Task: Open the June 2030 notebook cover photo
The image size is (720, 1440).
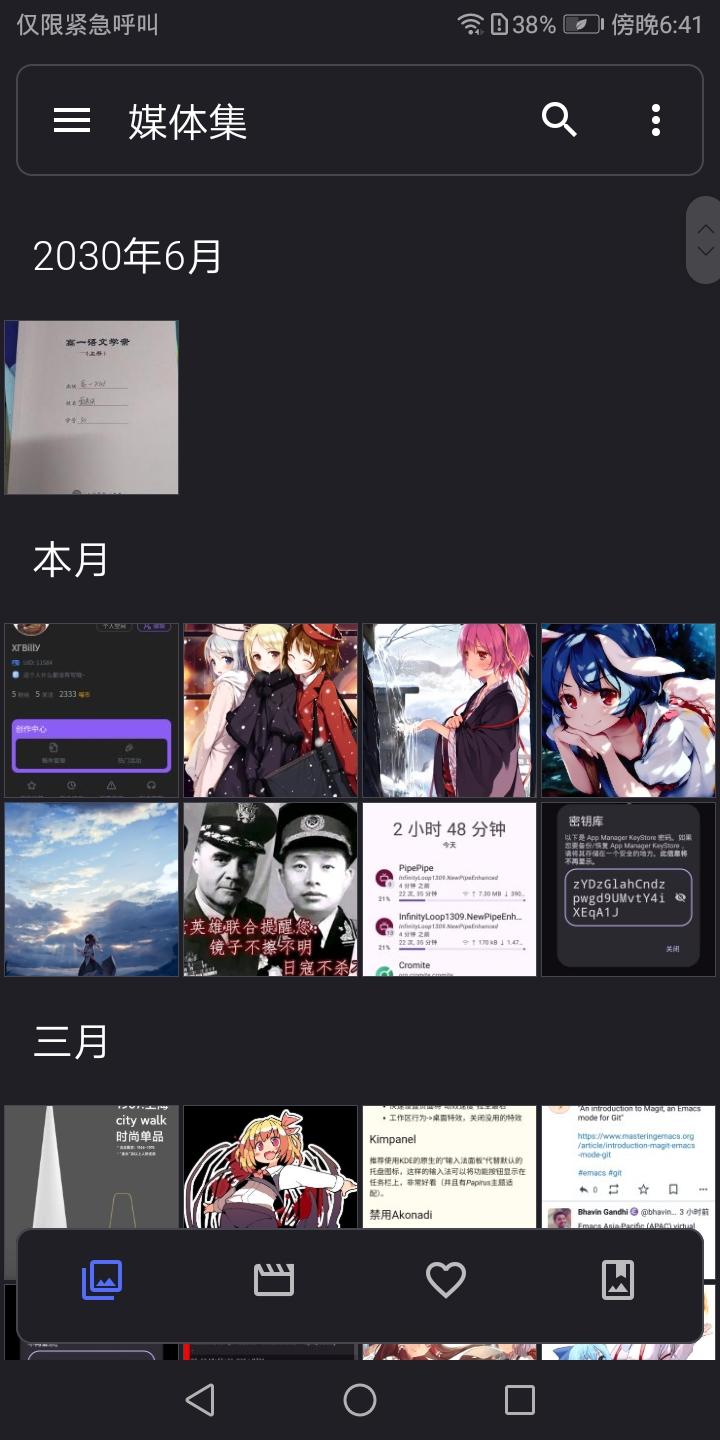Action: [92, 407]
